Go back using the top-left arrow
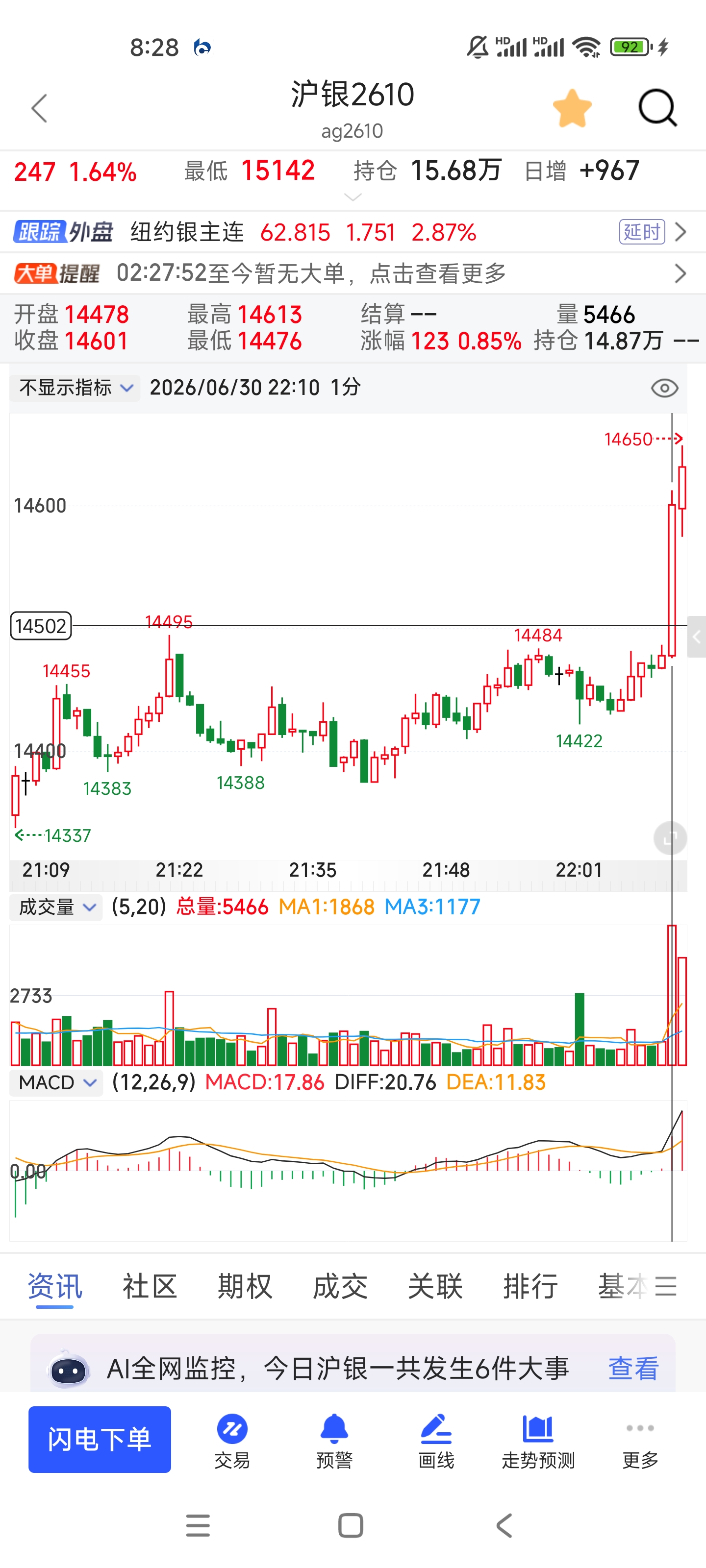The height and width of the screenshot is (1568, 706). [x=40, y=108]
